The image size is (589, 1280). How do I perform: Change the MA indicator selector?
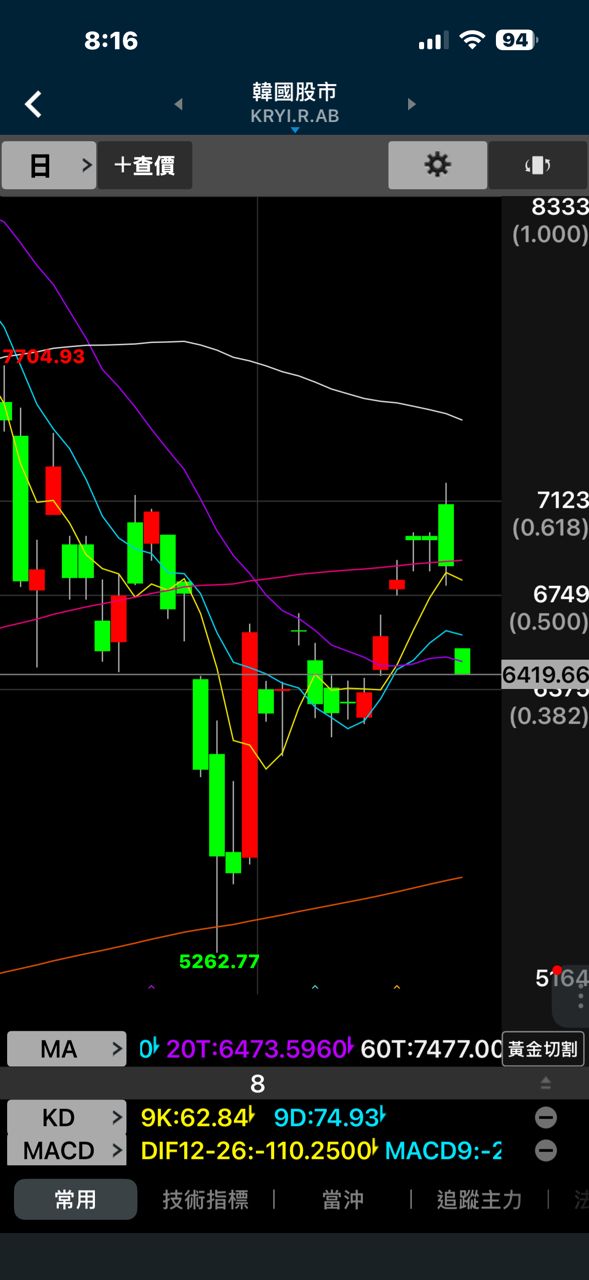click(67, 1049)
